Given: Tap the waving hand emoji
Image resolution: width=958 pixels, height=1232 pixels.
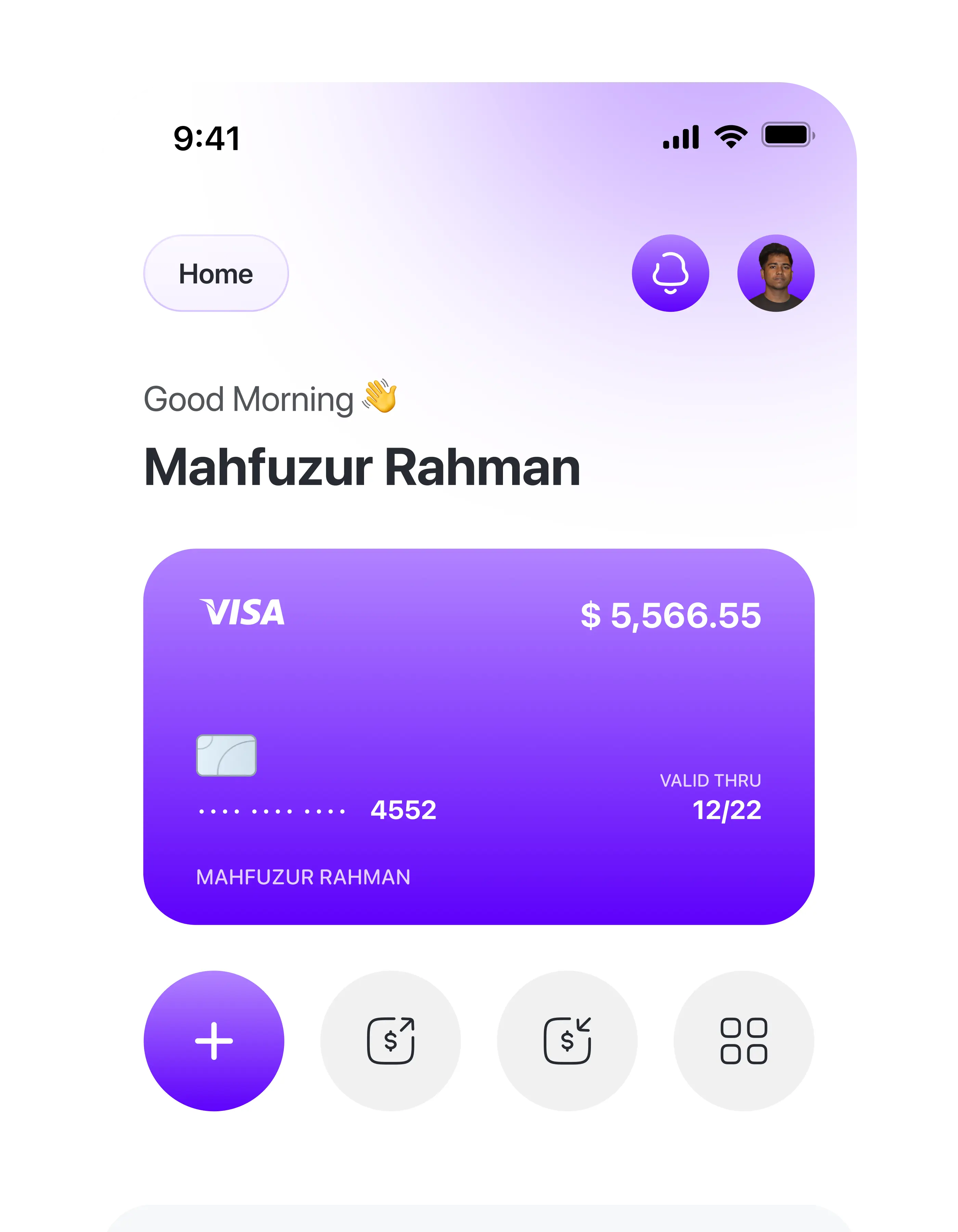Looking at the screenshot, I should pyautogui.click(x=377, y=398).
